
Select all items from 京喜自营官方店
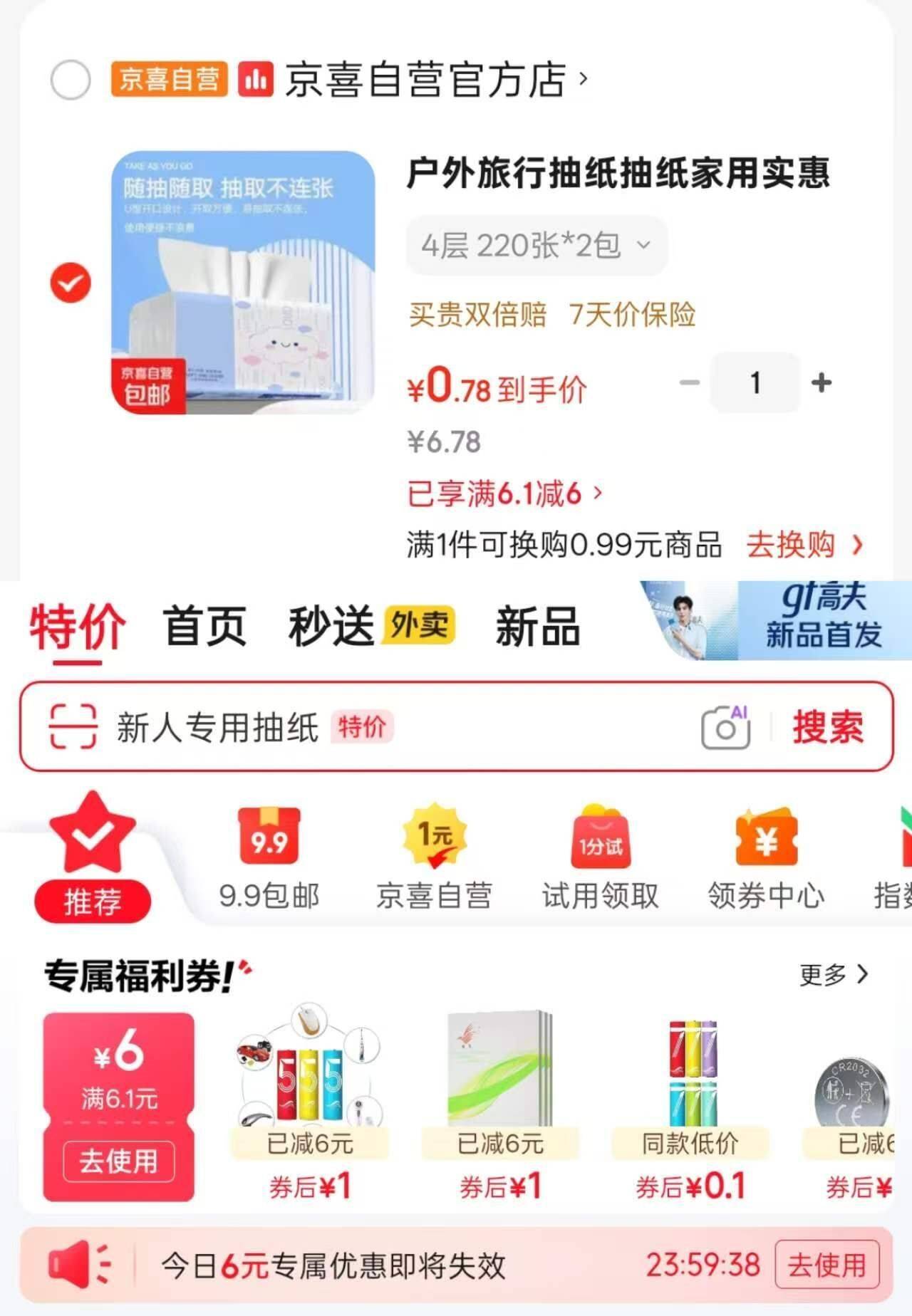pyautogui.click(x=71, y=80)
